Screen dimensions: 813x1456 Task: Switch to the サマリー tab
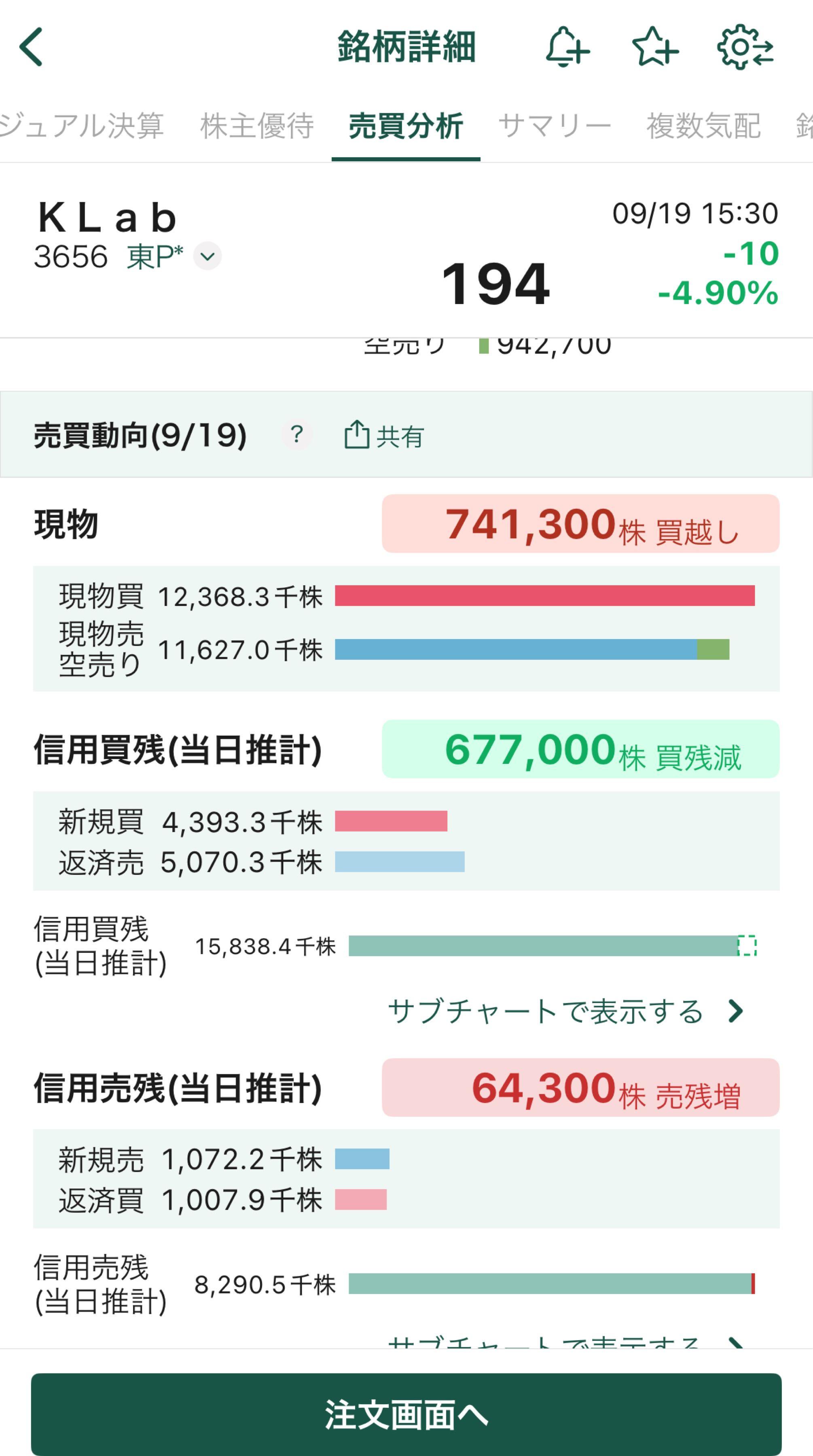[555, 125]
